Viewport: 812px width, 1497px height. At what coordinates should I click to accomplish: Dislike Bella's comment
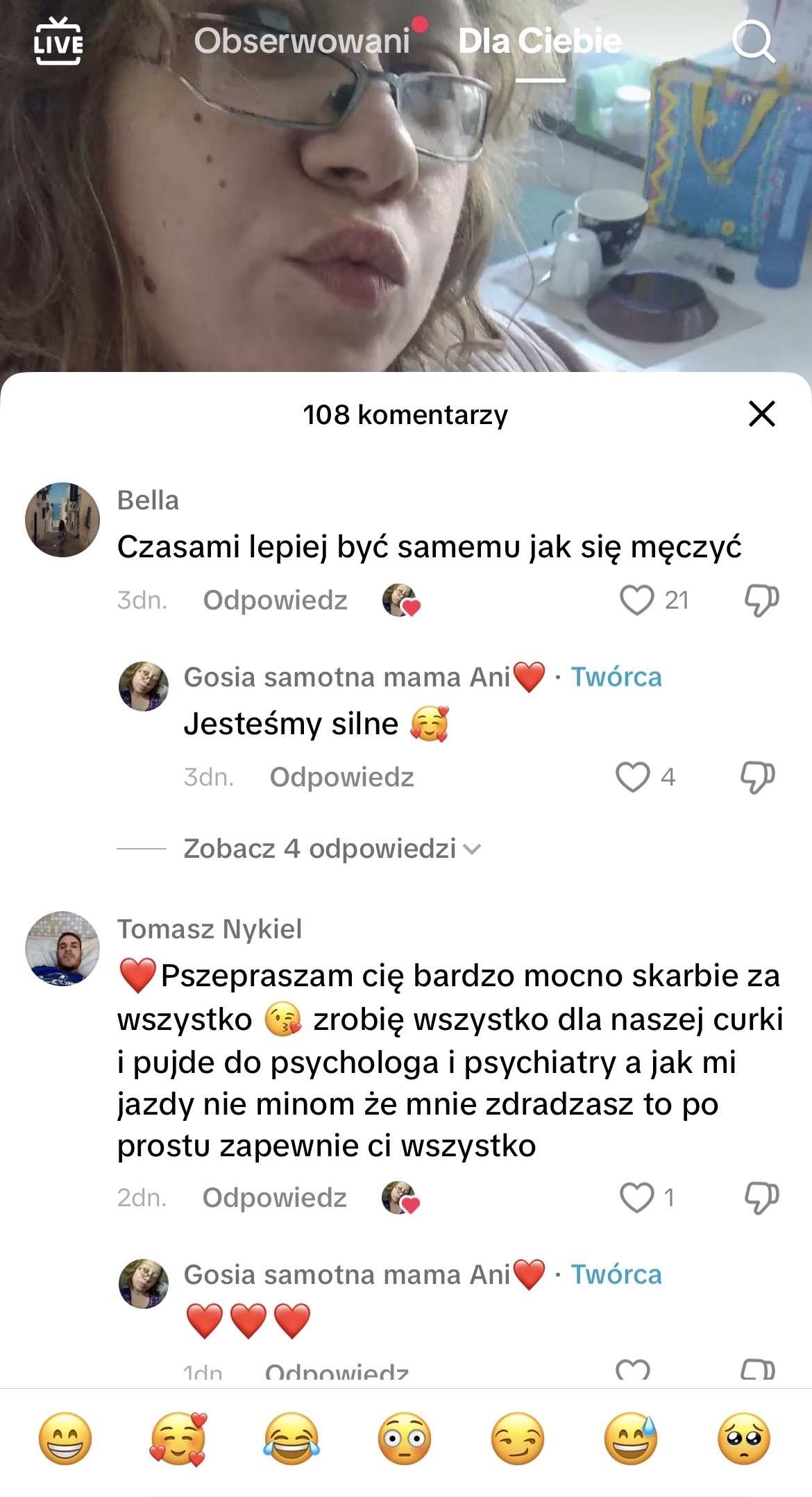pos(761,600)
